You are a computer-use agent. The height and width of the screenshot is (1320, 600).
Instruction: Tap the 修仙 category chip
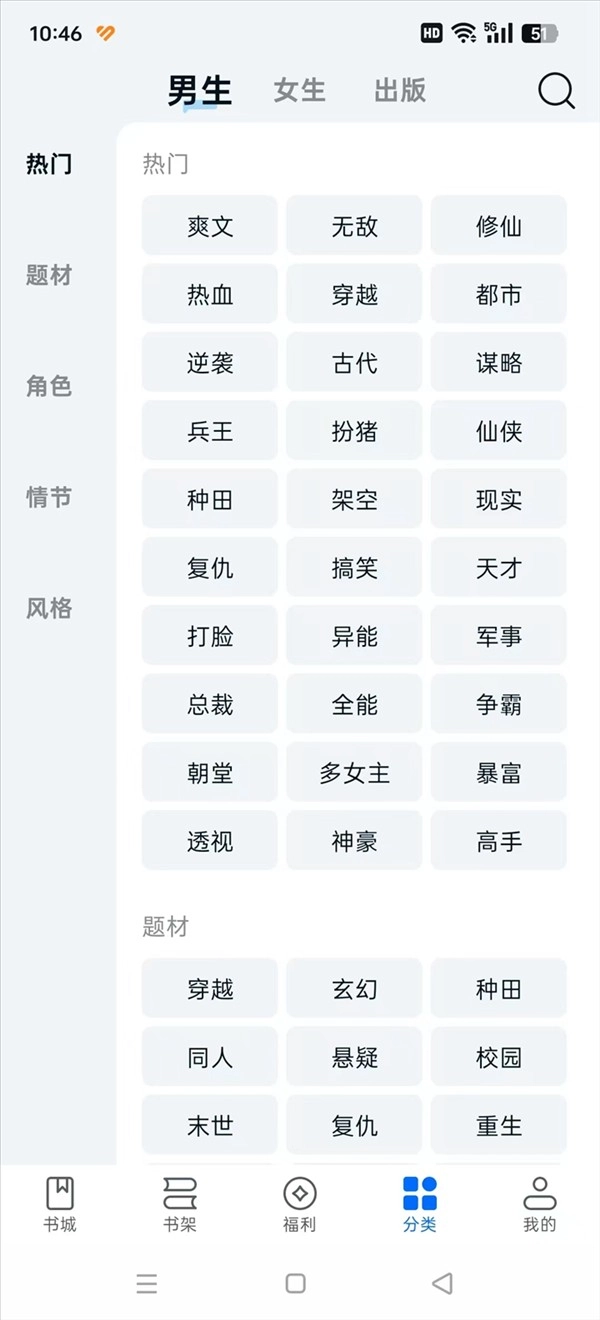[498, 226]
